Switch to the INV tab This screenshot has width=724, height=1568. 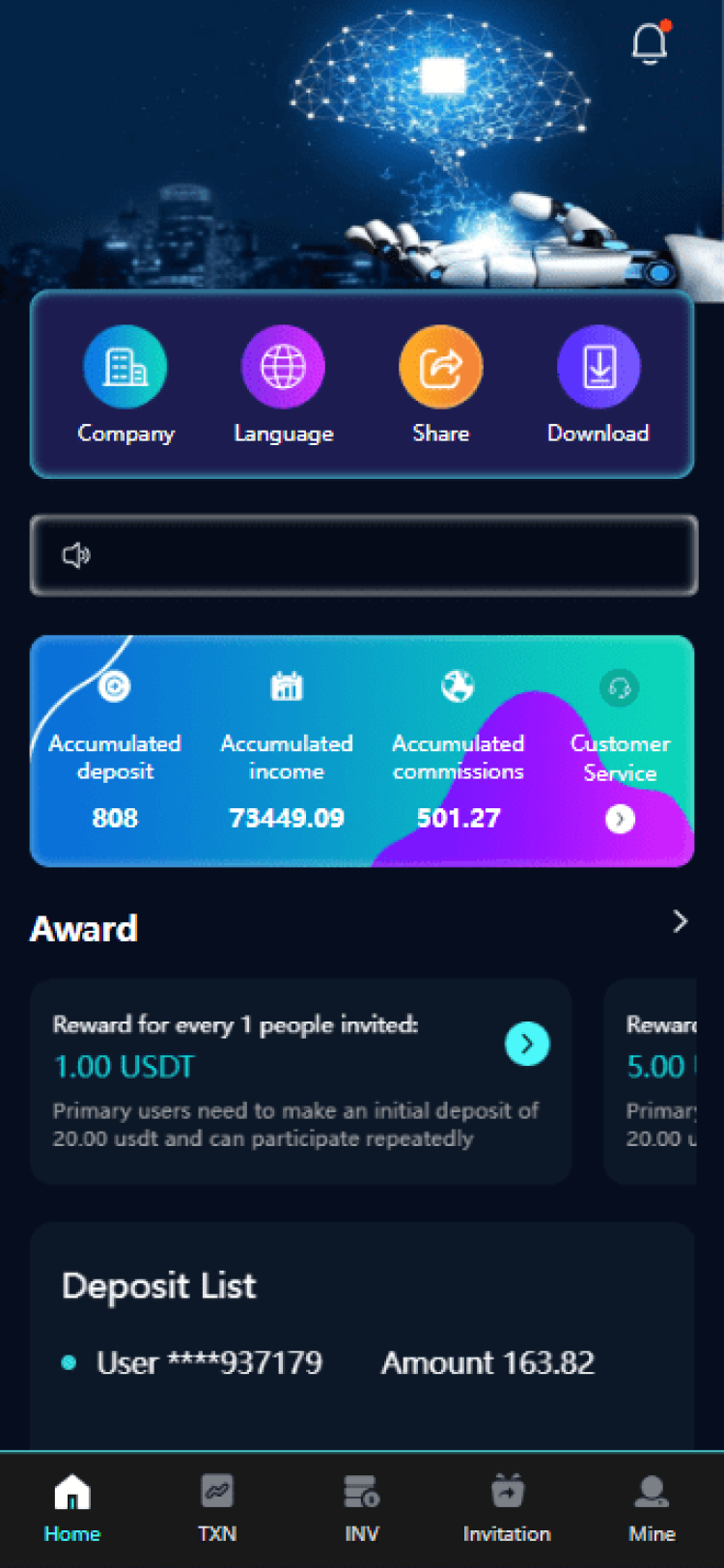click(362, 1507)
